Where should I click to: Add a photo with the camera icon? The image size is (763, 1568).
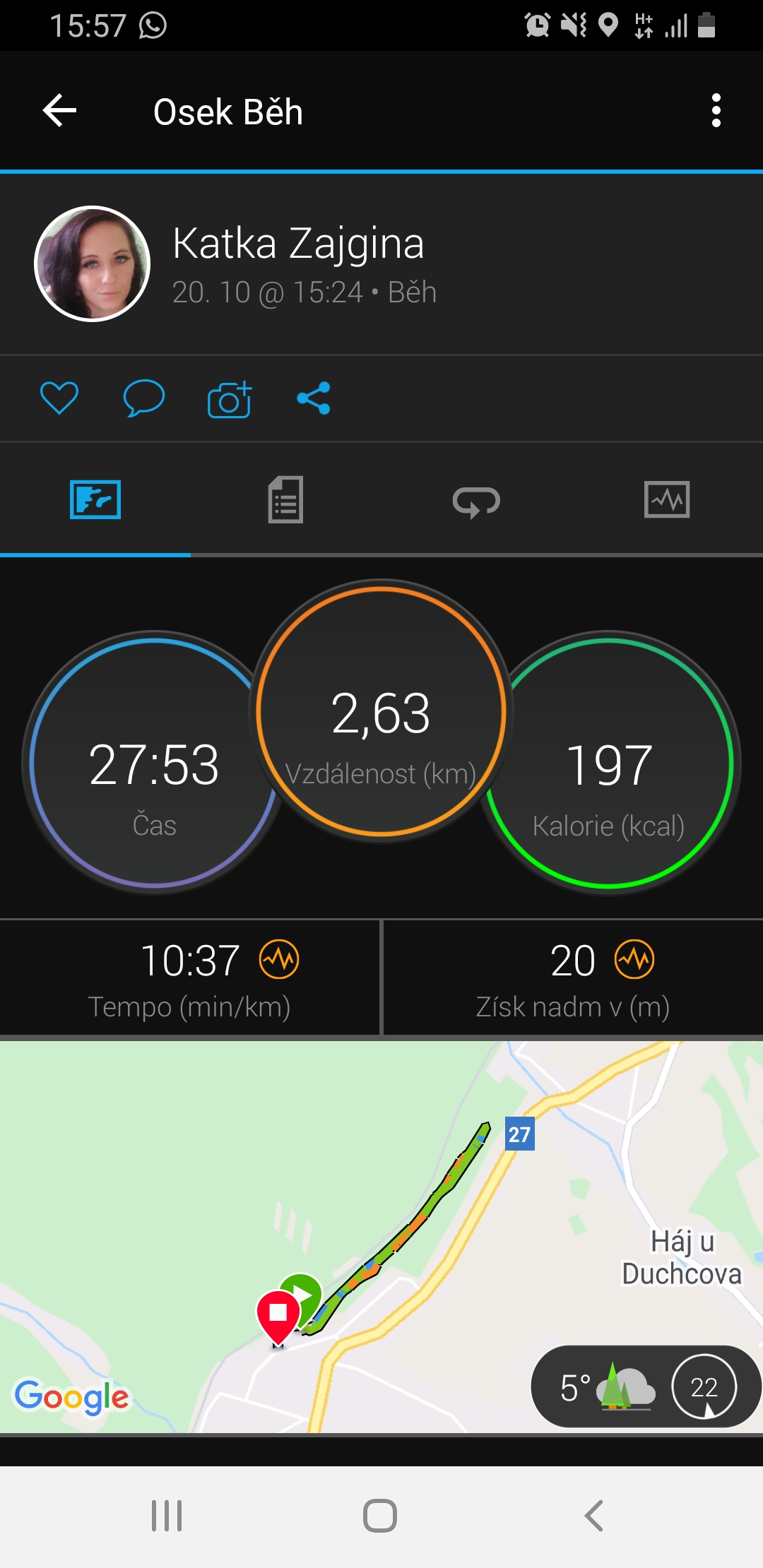230,399
